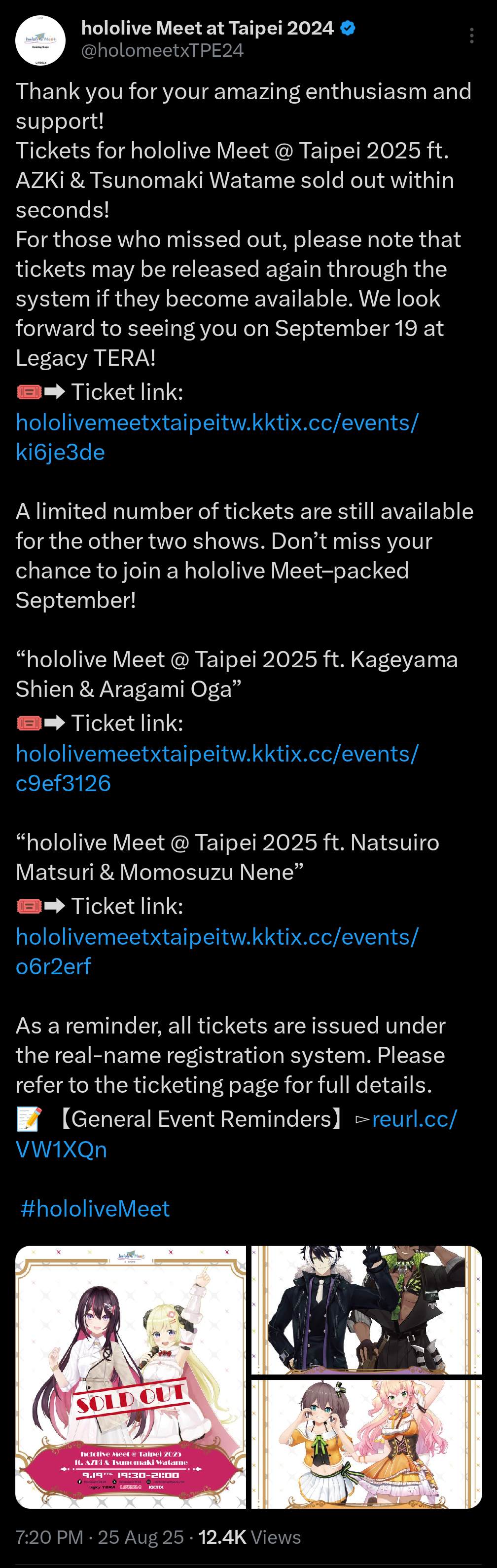Open the tweet overflow menu

pyautogui.click(x=471, y=36)
